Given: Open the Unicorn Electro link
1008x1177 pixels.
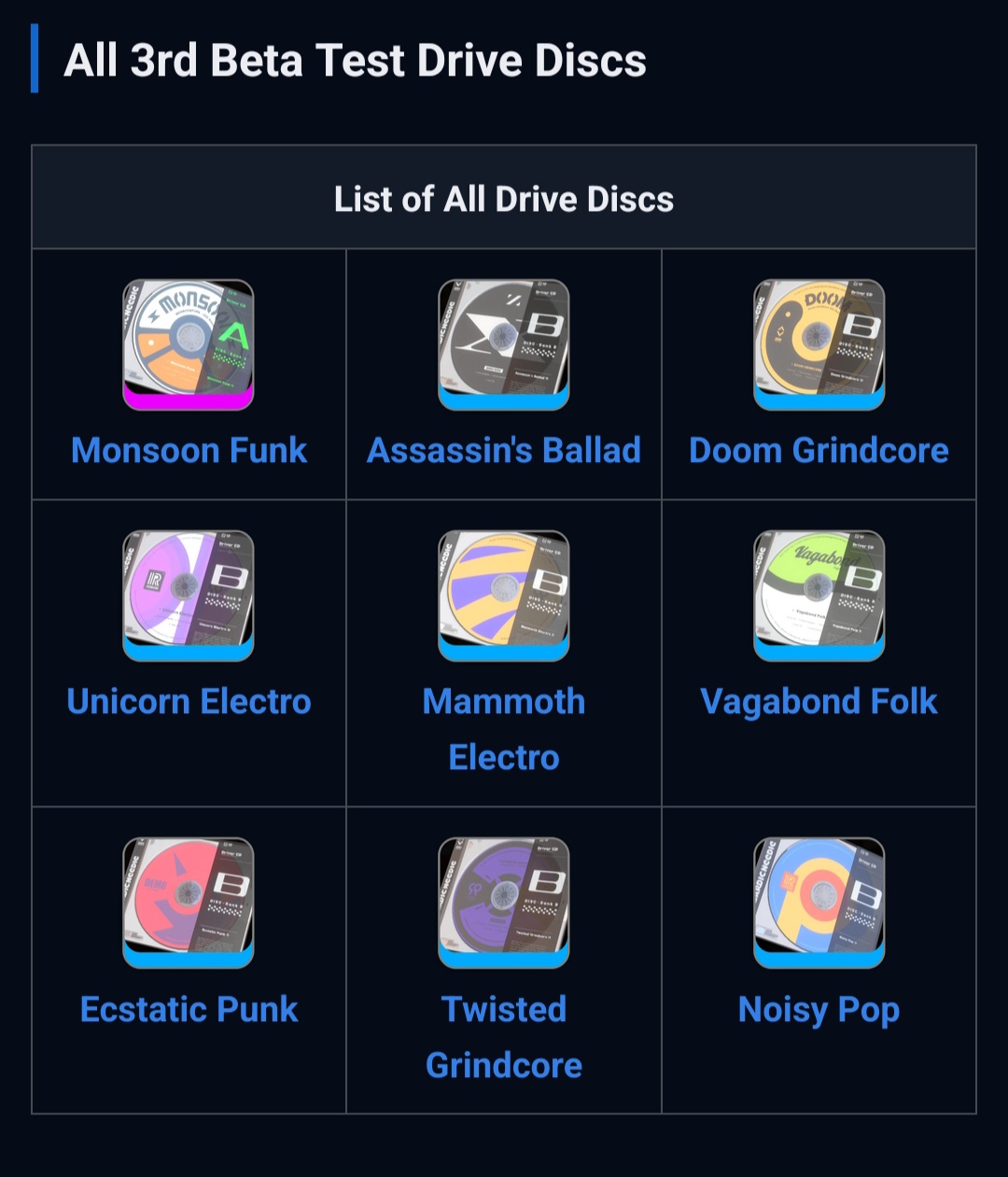Looking at the screenshot, I should [189, 702].
